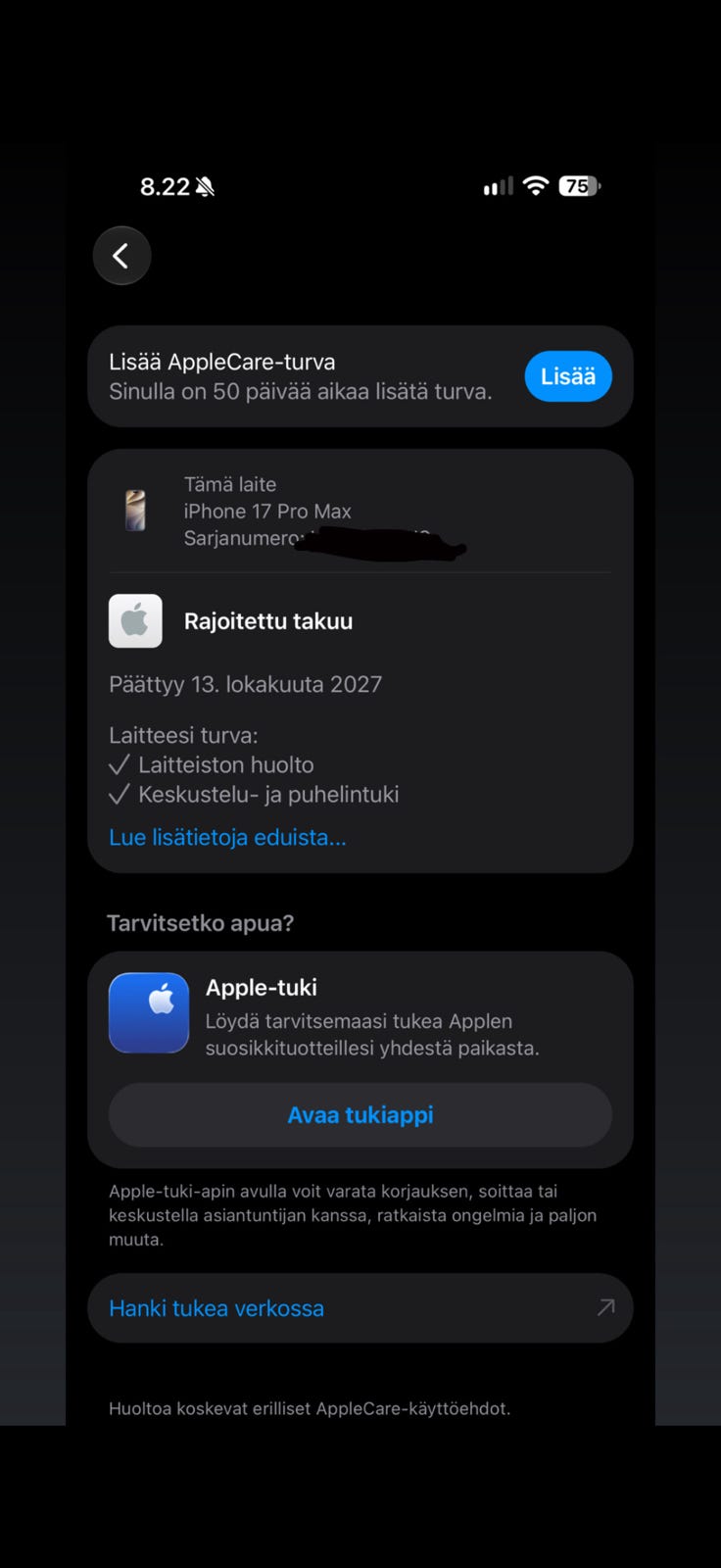Go back with the arrow button
This screenshot has height=1568, width=721.
tap(121, 256)
